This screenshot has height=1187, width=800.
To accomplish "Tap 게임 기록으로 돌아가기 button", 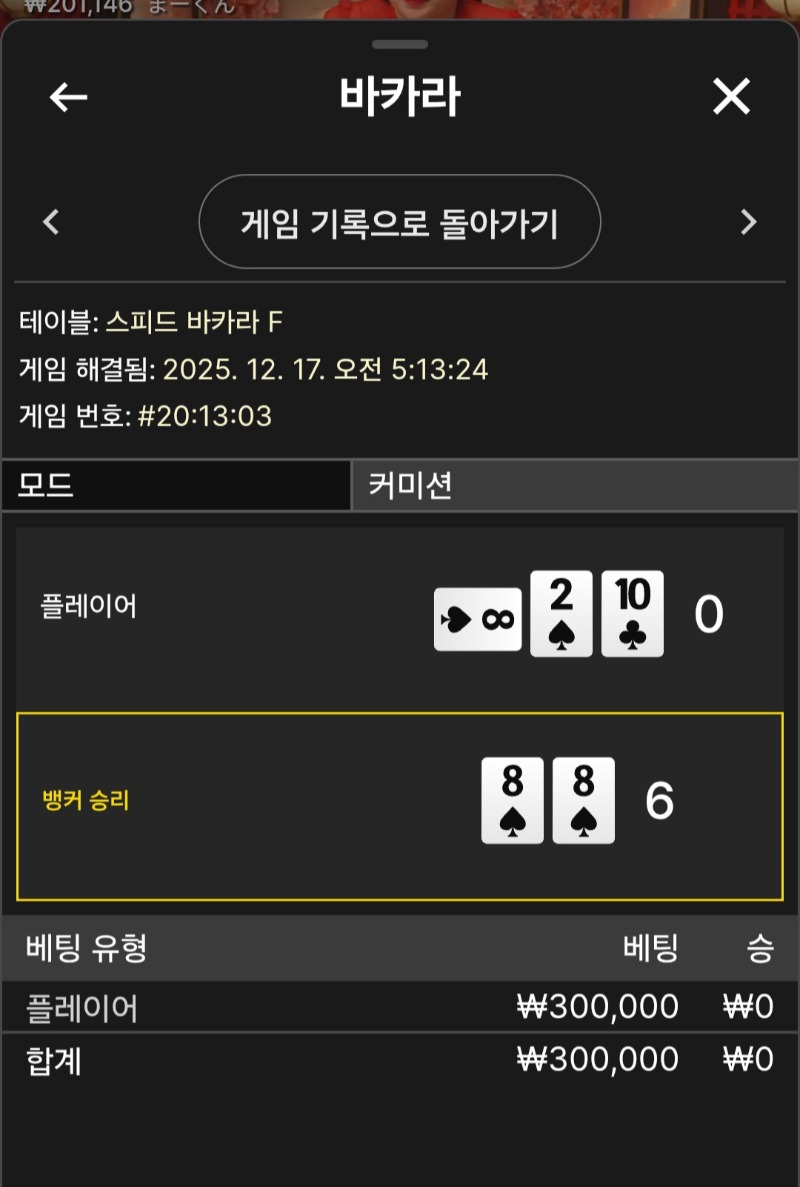I will click(x=399, y=222).
